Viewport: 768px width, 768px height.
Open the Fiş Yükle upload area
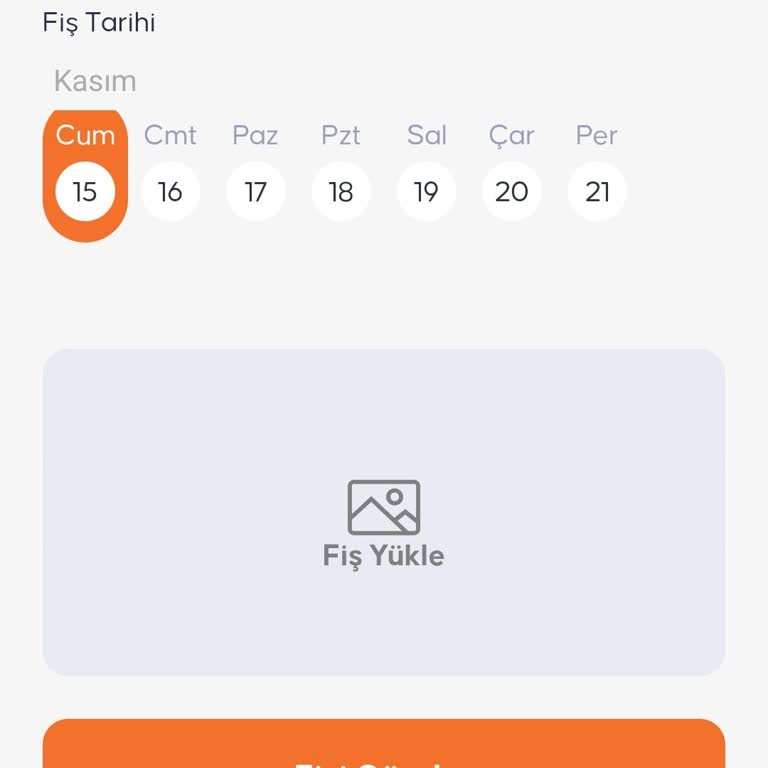[x=384, y=512]
